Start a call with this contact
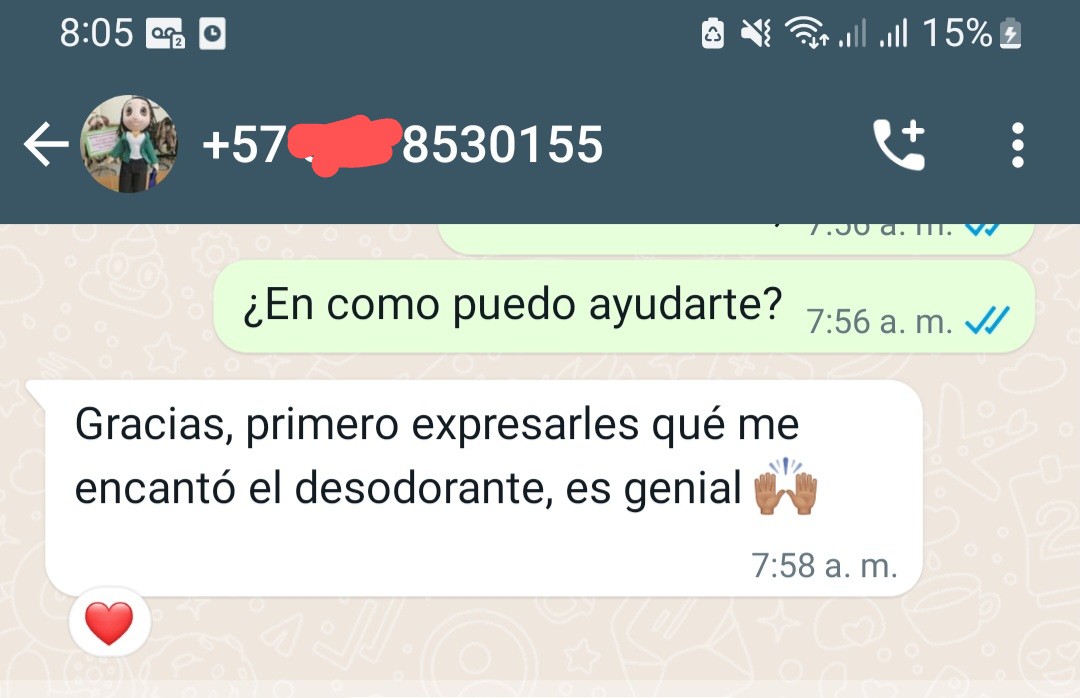 tap(900, 146)
